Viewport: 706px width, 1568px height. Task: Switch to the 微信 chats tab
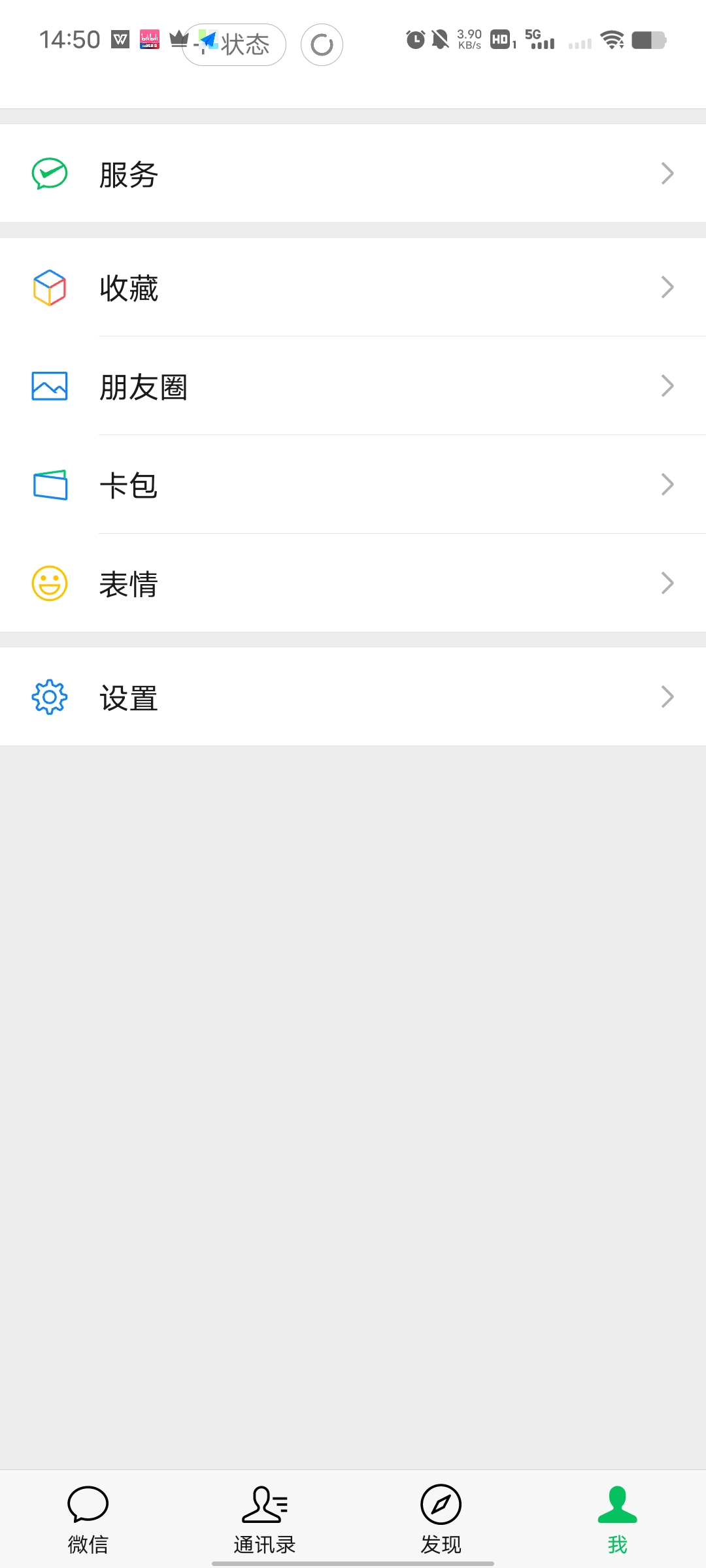(x=88, y=1520)
